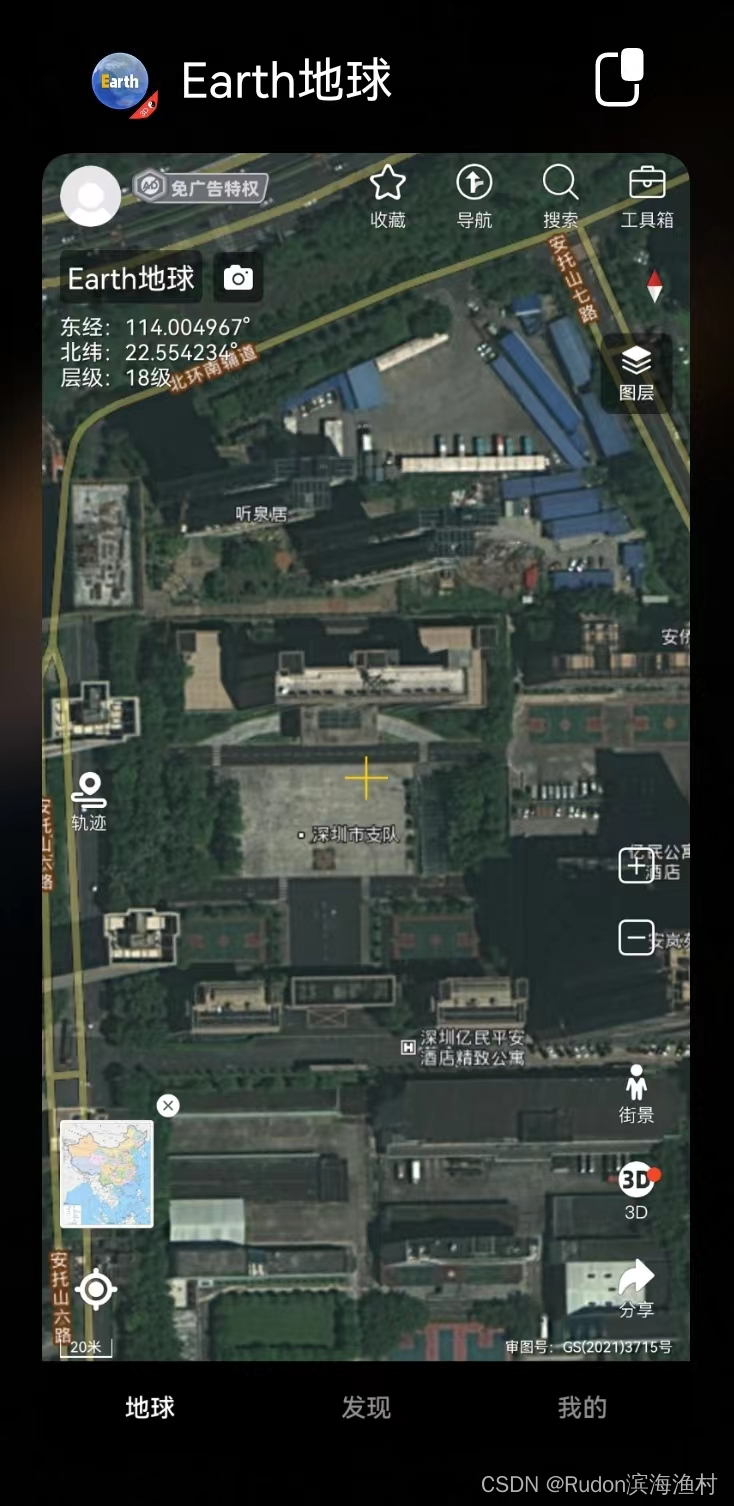Switch to 3D view
The image size is (734, 1506).
coord(636,1191)
